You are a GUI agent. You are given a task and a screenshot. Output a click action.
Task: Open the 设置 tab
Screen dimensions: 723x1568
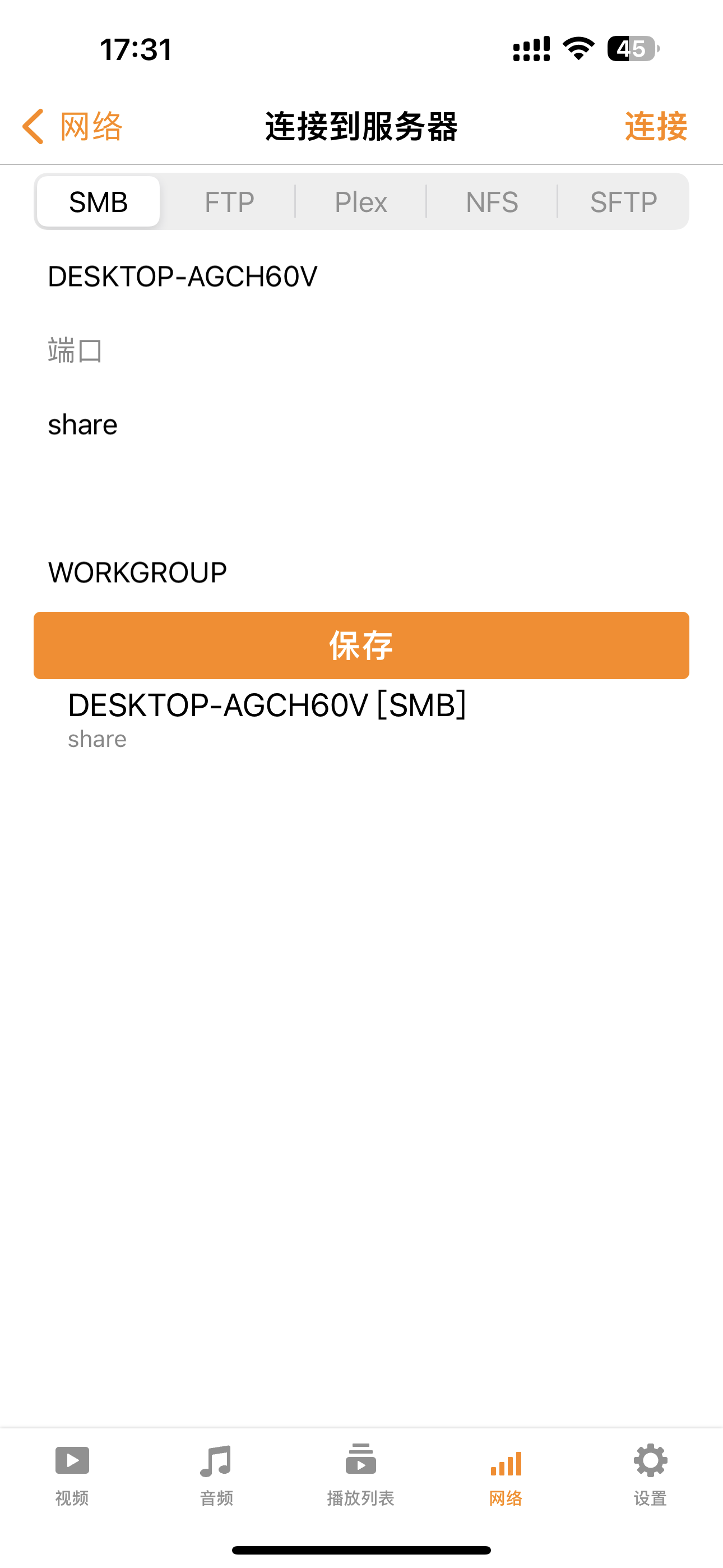click(651, 1475)
